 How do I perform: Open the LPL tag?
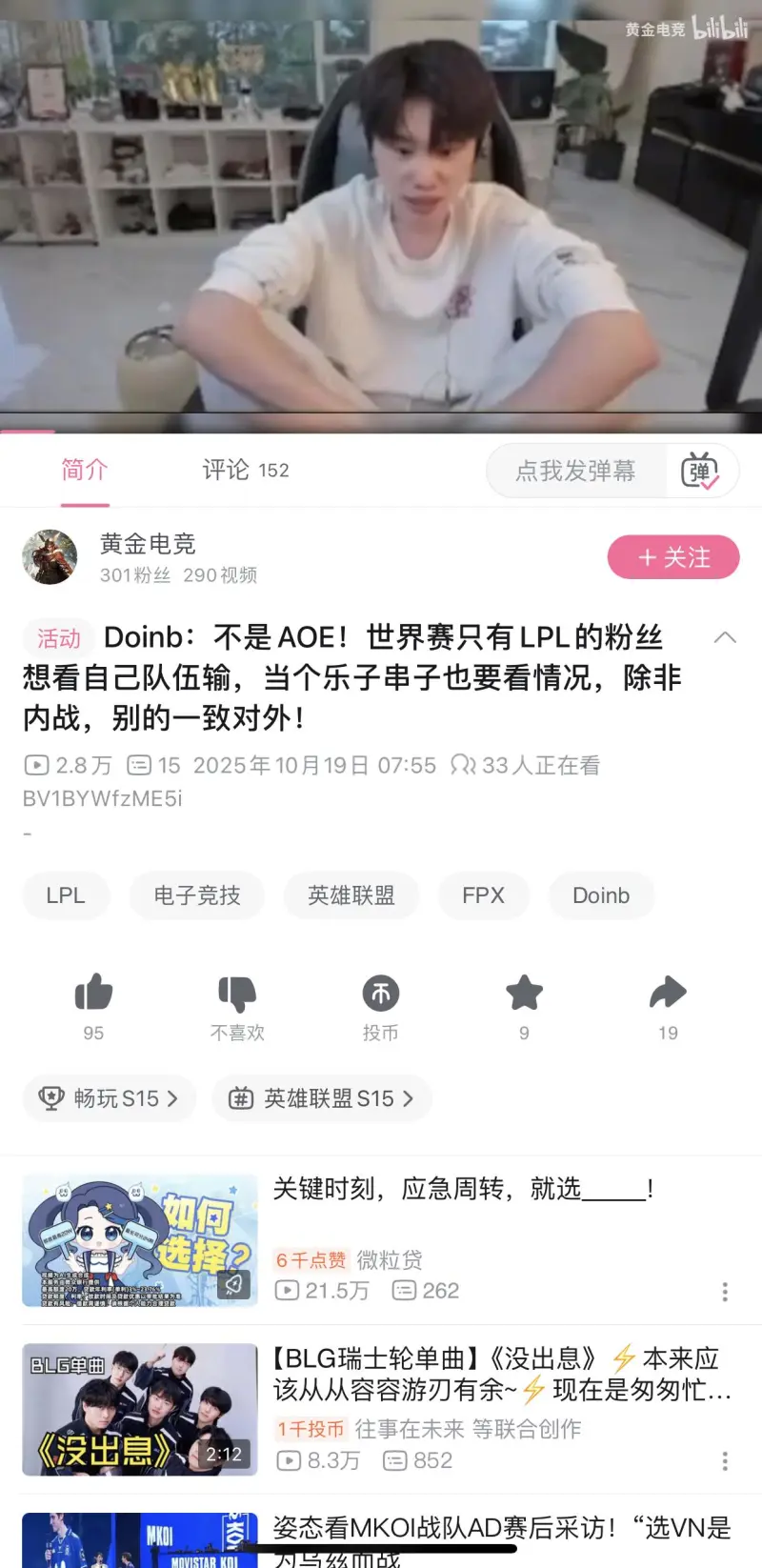[x=66, y=895]
